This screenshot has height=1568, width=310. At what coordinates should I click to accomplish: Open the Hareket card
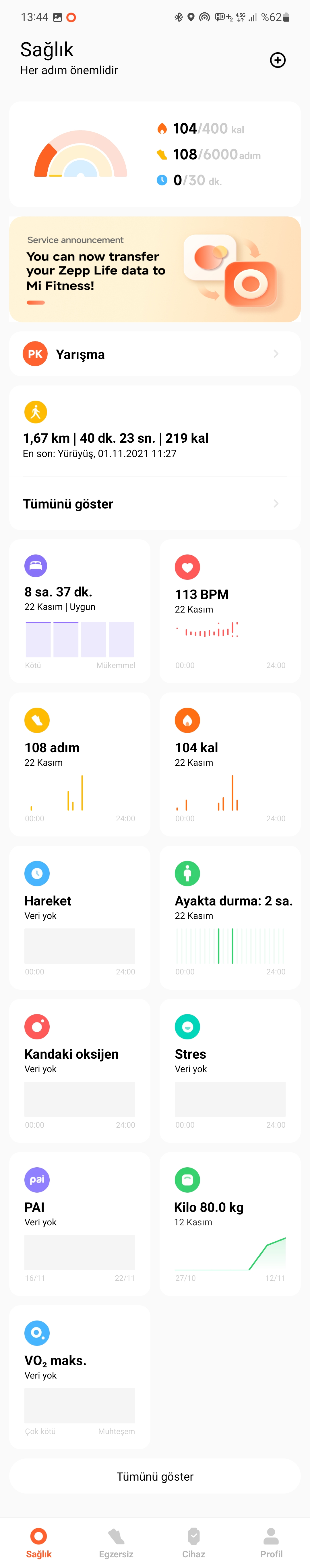[80, 917]
